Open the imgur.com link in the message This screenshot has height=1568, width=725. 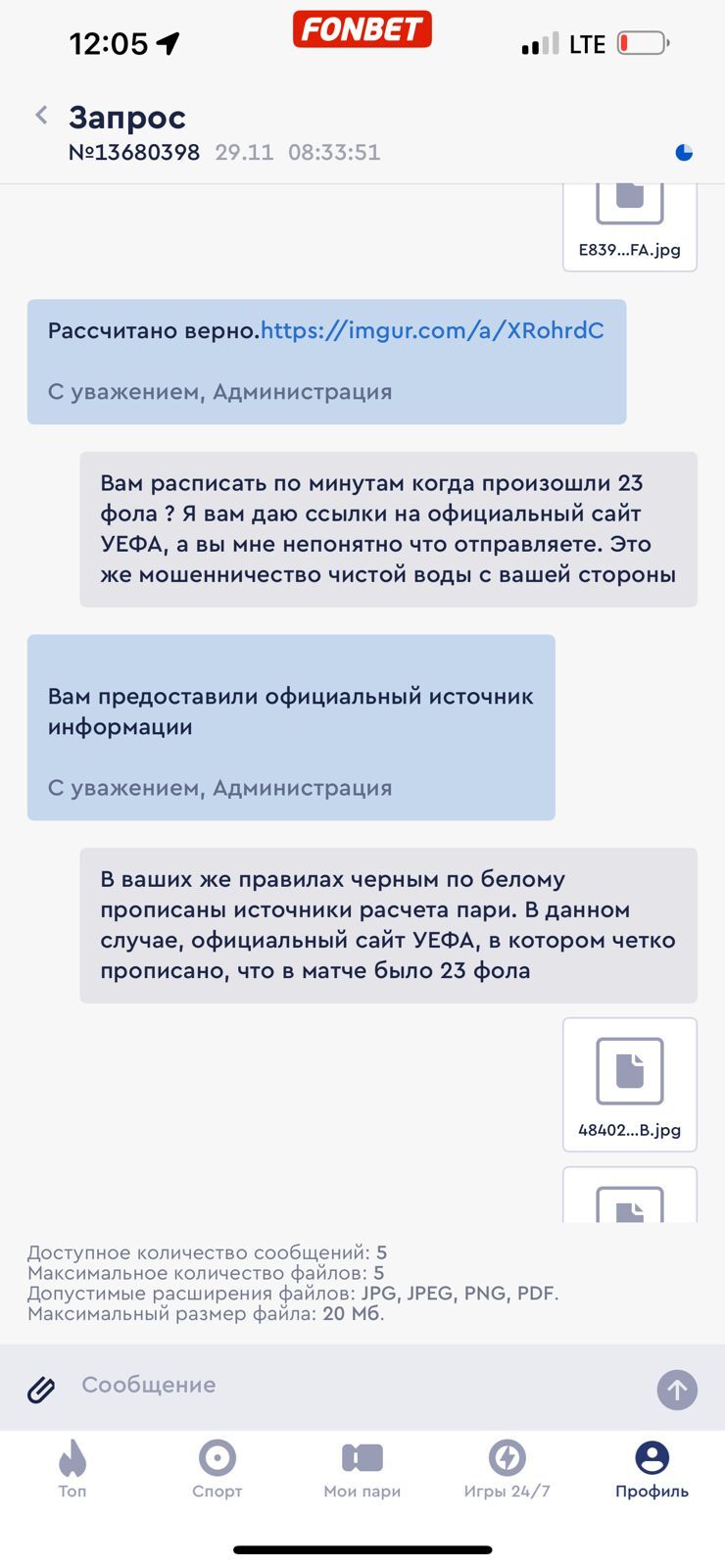432,331
